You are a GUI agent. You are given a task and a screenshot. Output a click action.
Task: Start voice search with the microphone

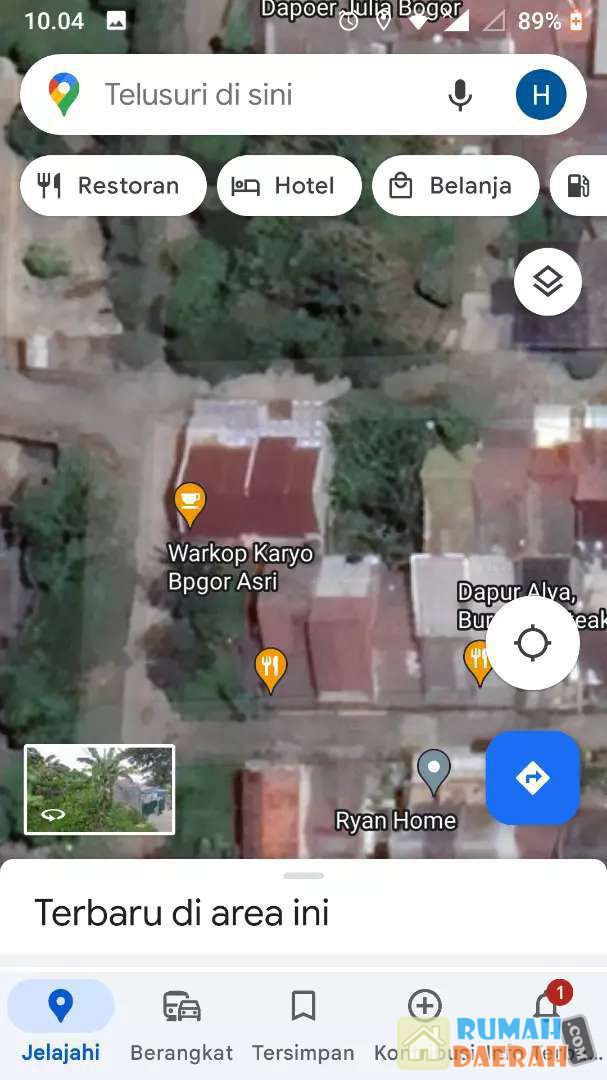pyautogui.click(x=460, y=95)
